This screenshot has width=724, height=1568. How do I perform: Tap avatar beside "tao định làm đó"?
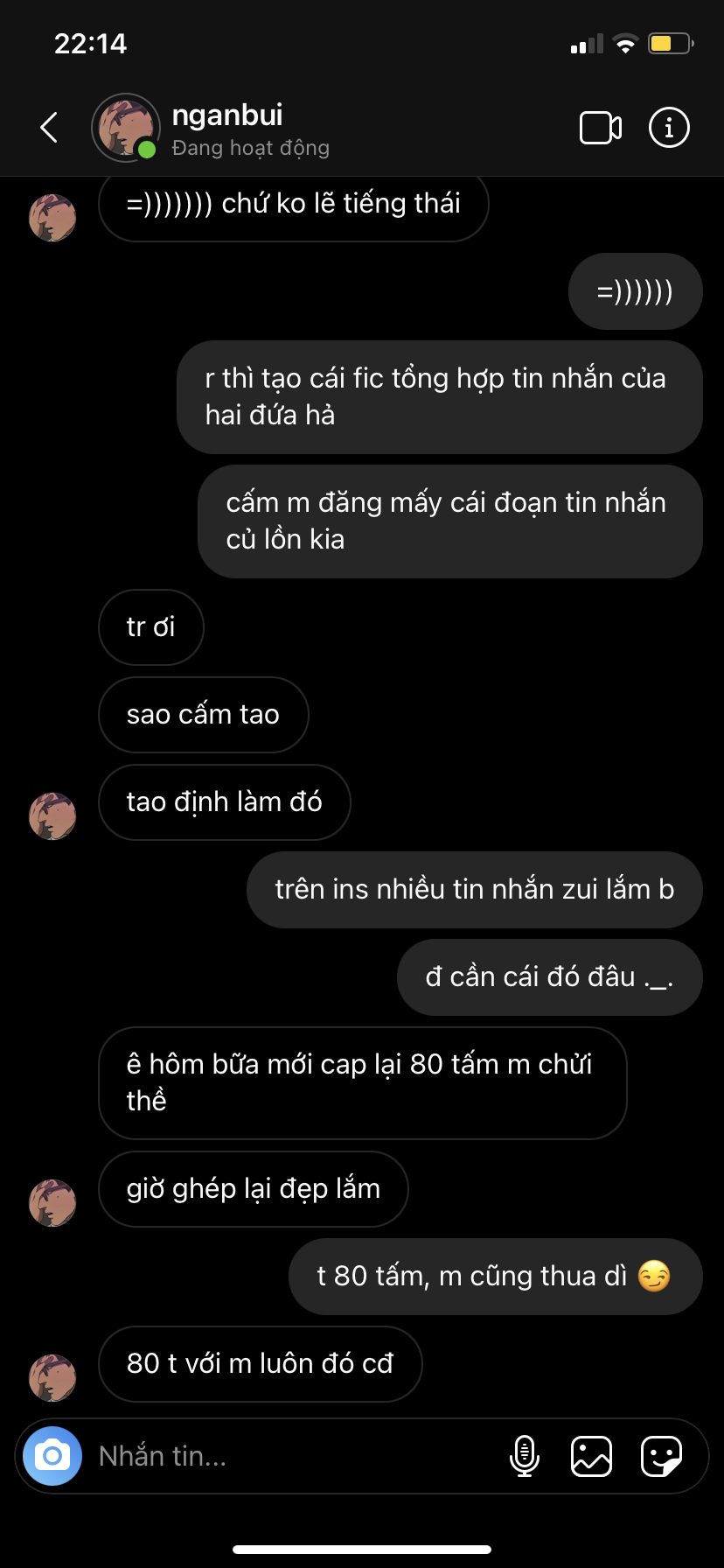point(52,816)
